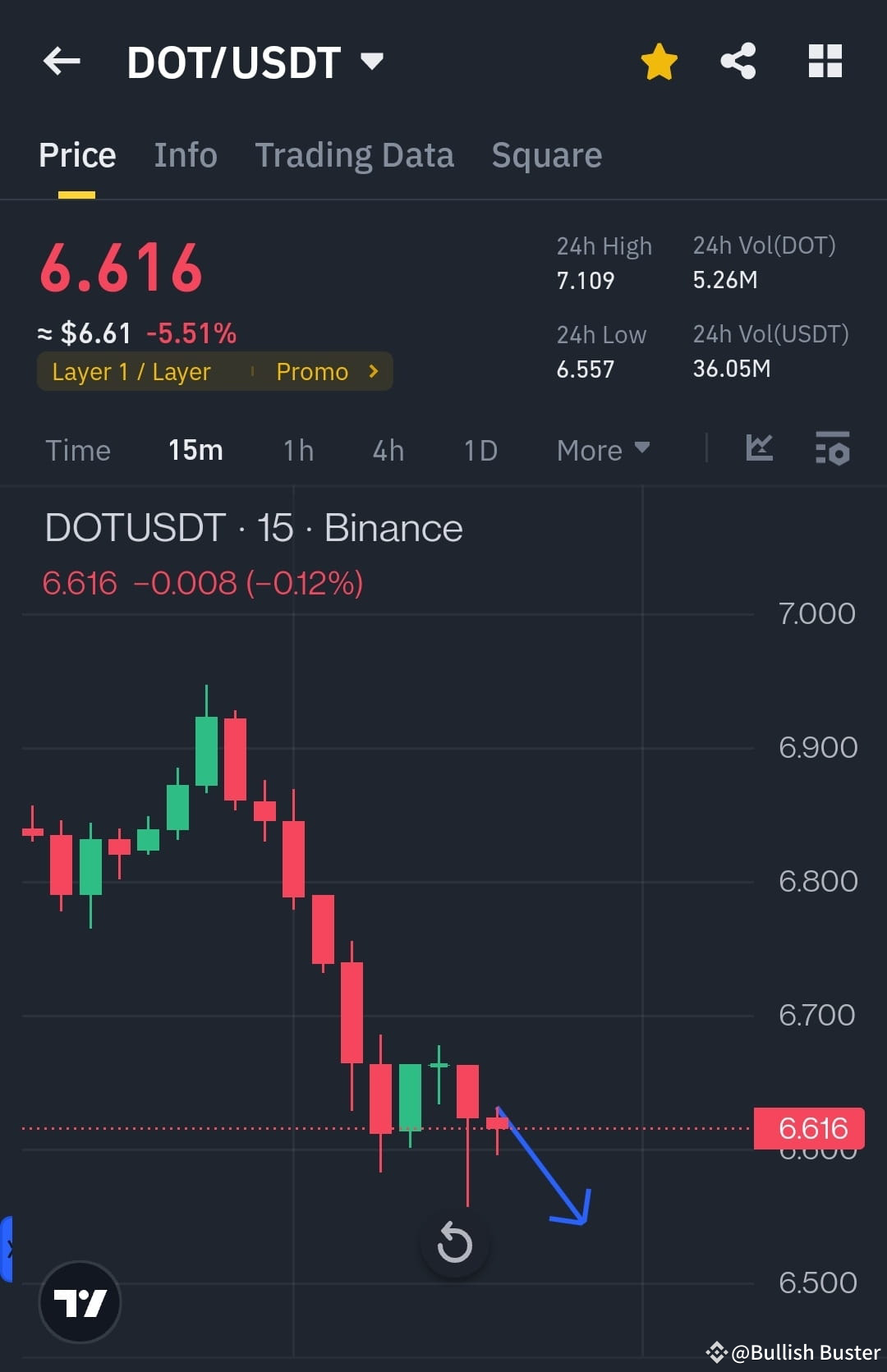Open the Square tab
This screenshot has height=1372, width=887.
tap(546, 154)
